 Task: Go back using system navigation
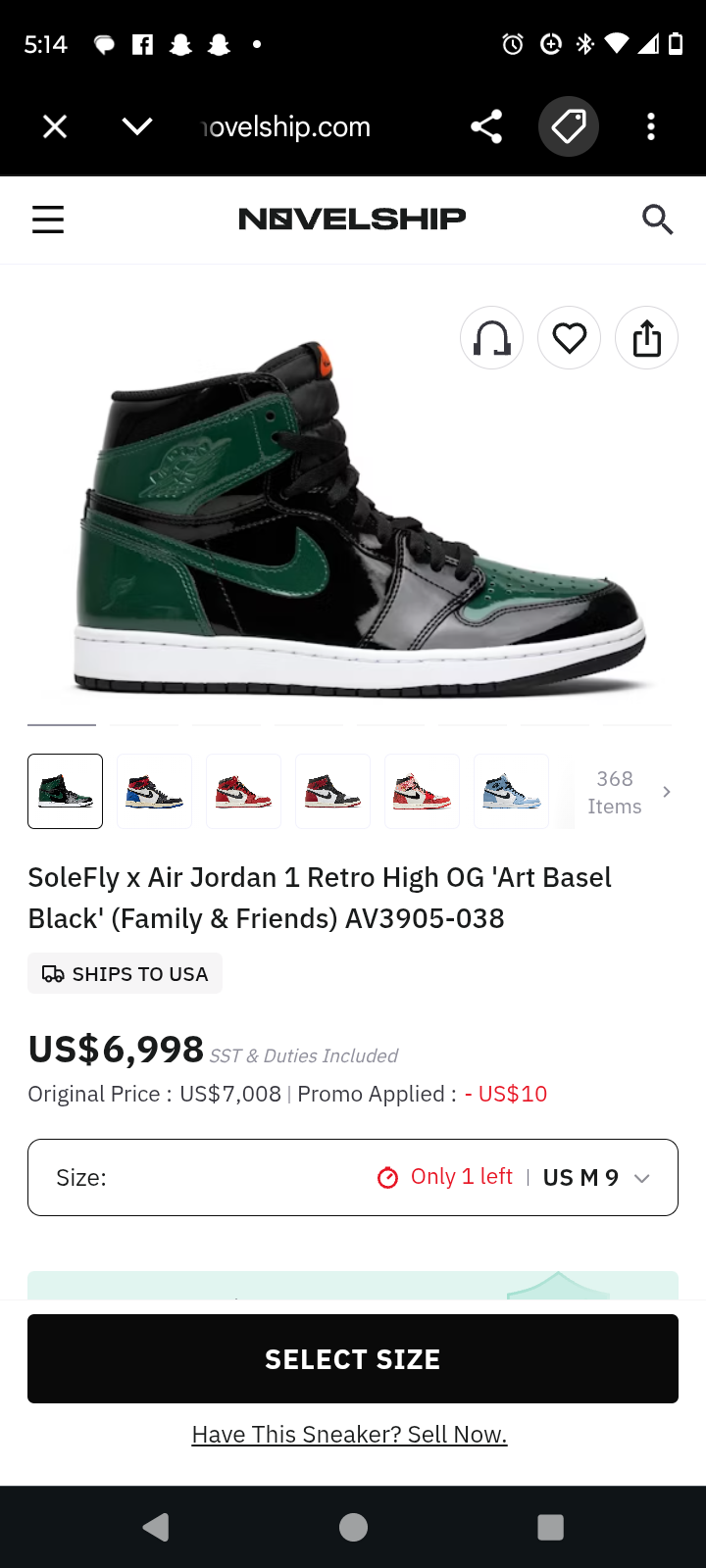tap(156, 1527)
